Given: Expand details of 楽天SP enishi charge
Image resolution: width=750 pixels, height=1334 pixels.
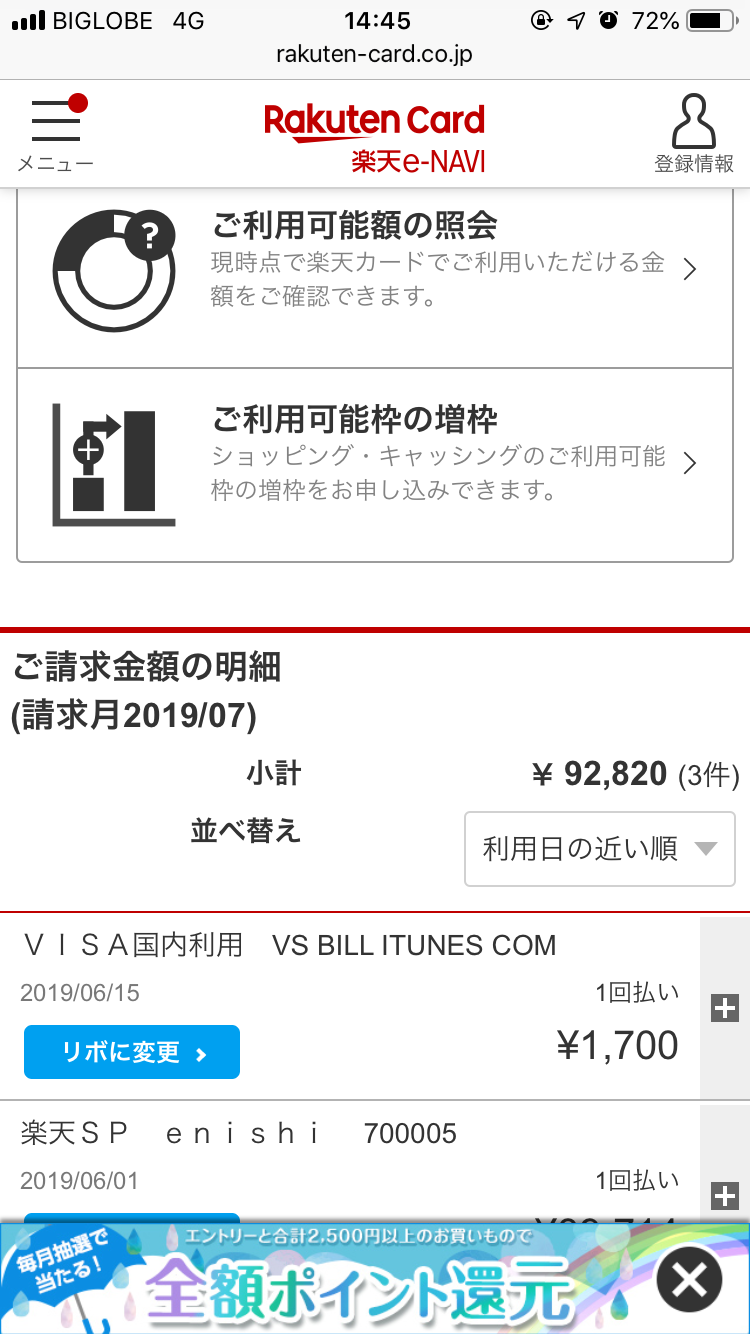Looking at the screenshot, I should tap(724, 1194).
